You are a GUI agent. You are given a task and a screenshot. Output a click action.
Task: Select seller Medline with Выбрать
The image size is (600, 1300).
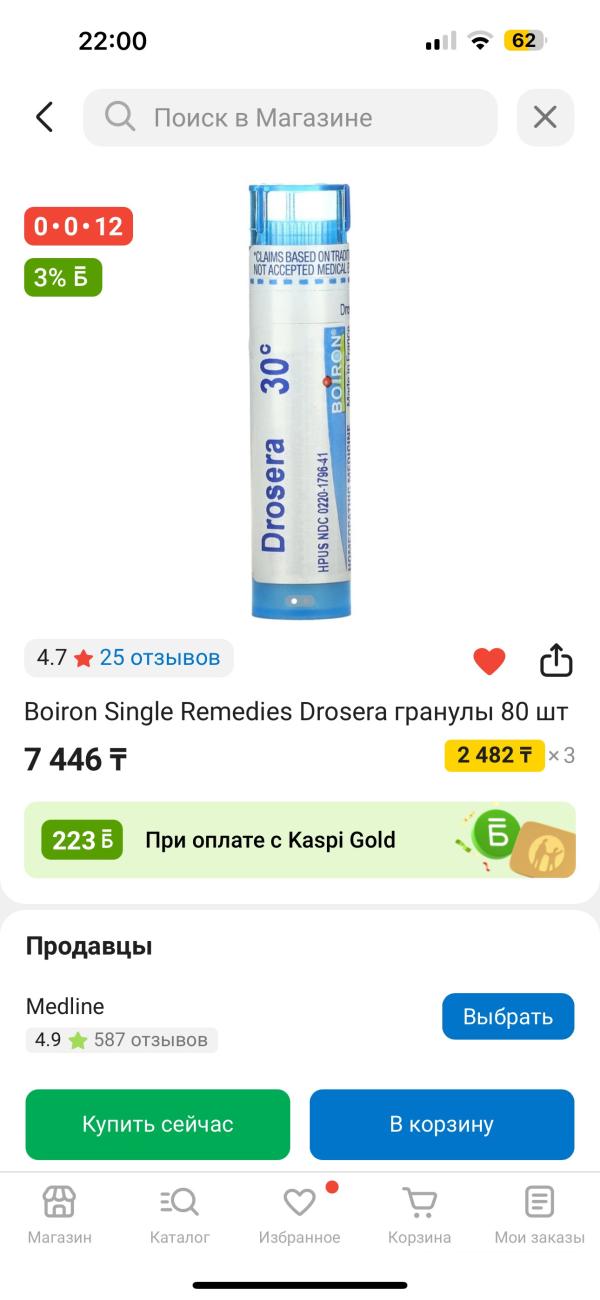point(508,1017)
